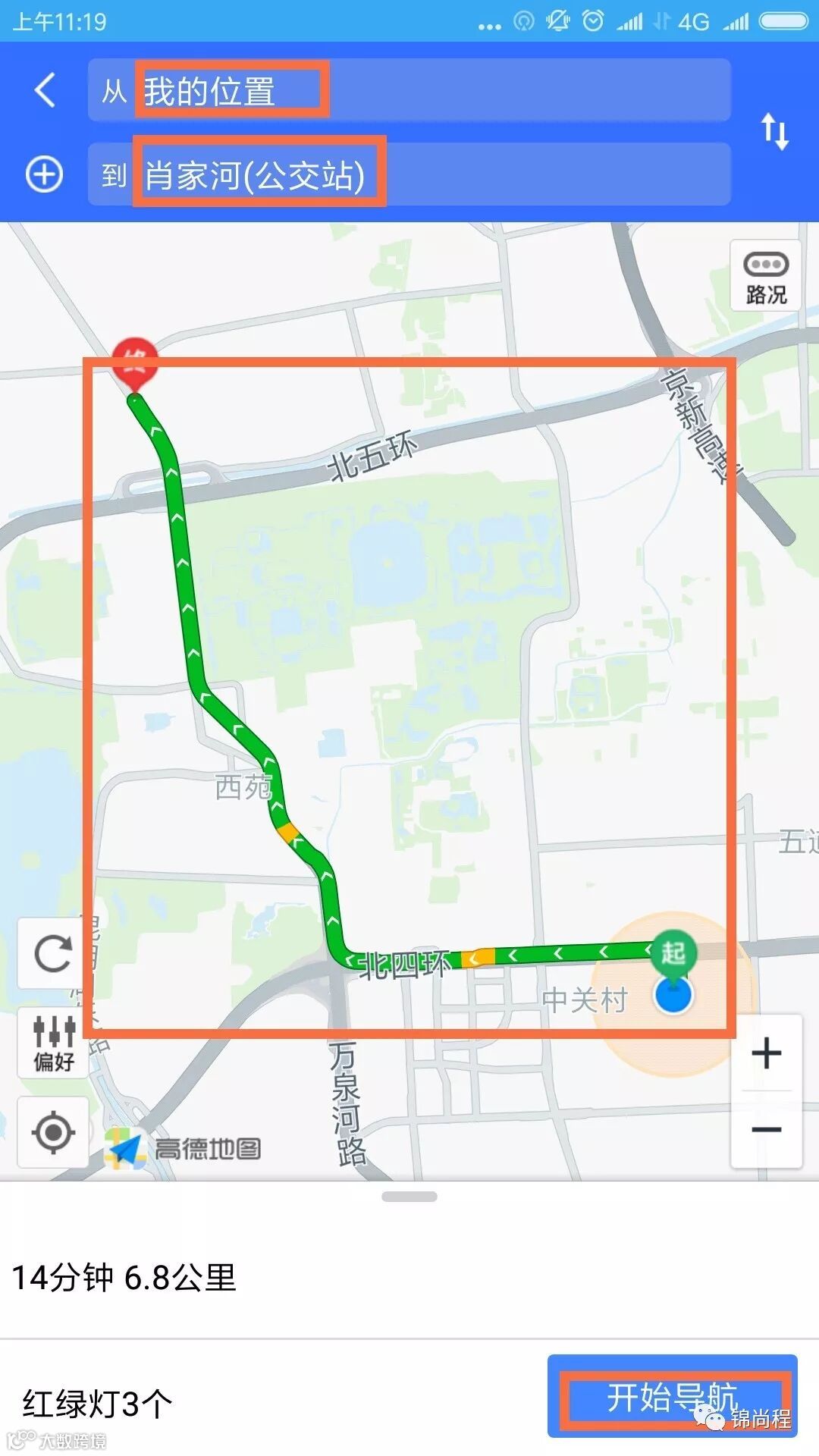Open 偏好 route preferences
This screenshot has height=1456, width=819.
pyautogui.click(x=53, y=1043)
